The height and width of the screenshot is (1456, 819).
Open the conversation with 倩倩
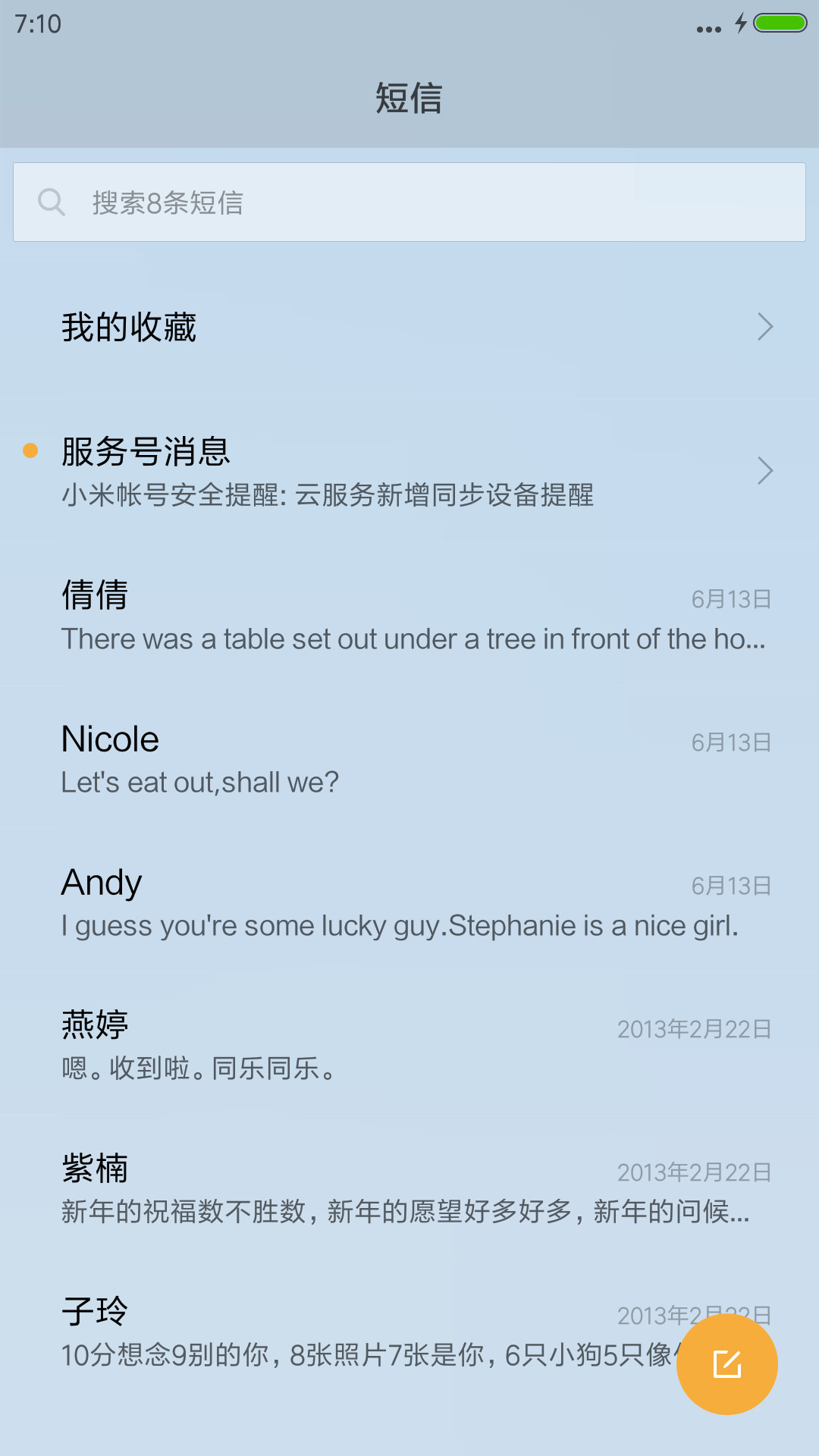click(x=409, y=615)
